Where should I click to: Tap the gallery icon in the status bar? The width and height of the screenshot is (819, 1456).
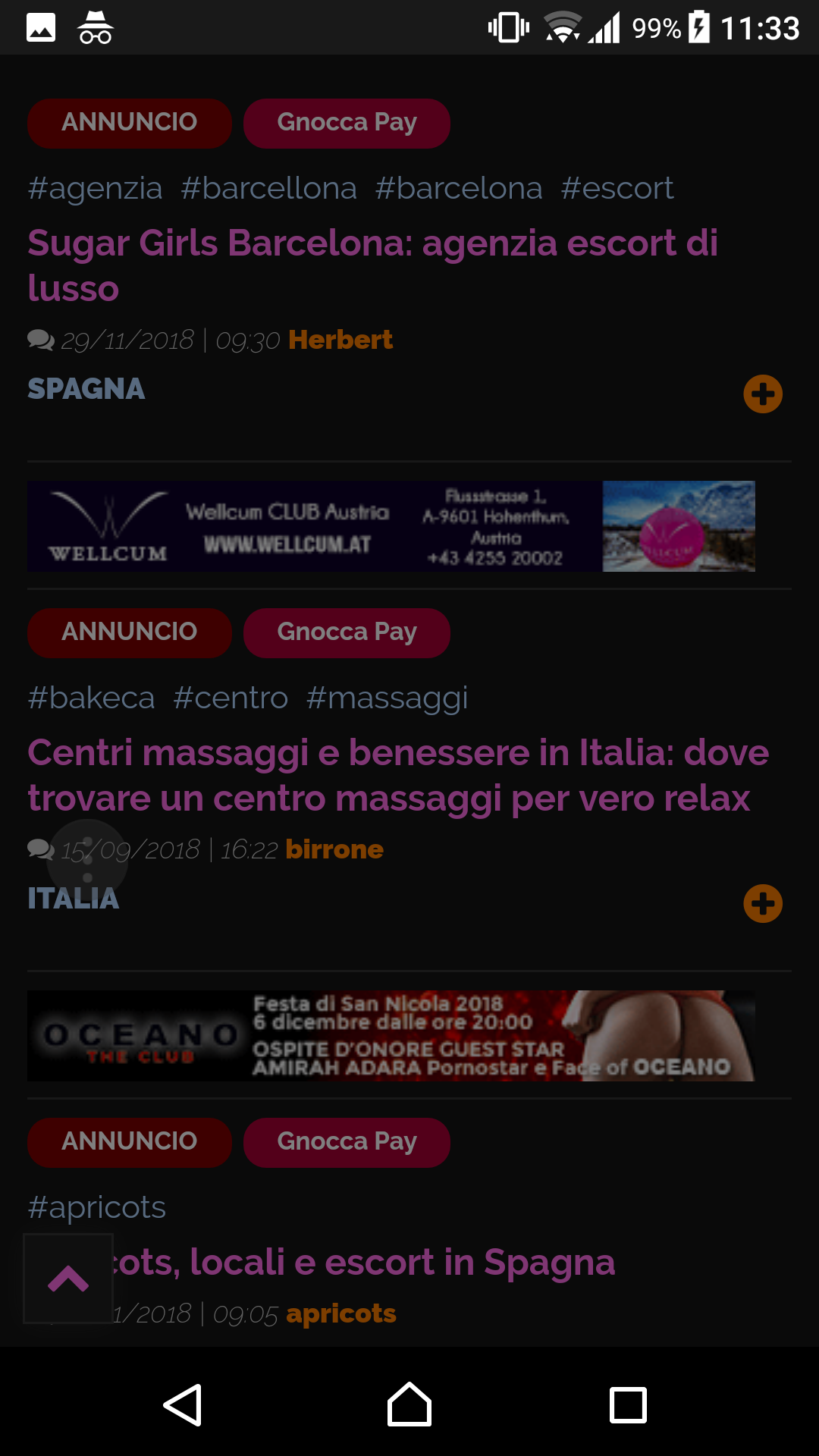click(41, 27)
